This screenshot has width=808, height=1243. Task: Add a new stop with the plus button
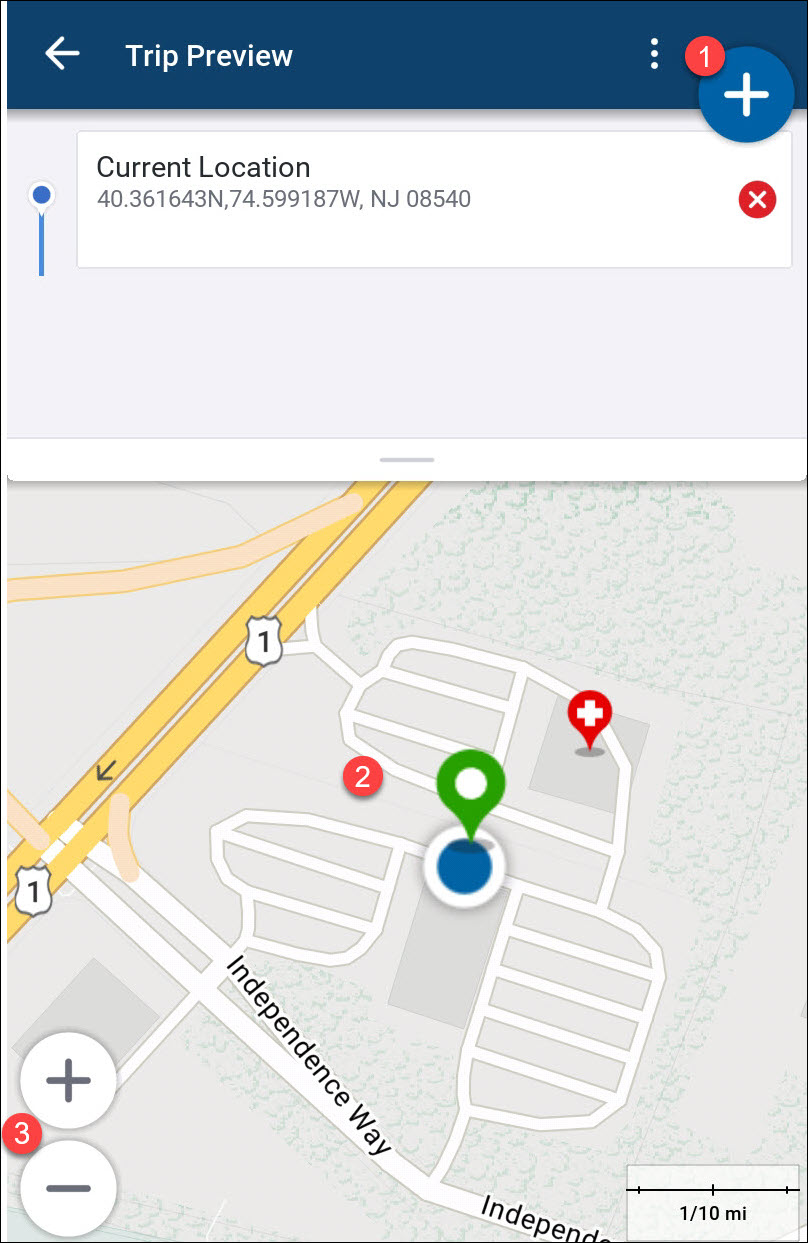(x=746, y=94)
